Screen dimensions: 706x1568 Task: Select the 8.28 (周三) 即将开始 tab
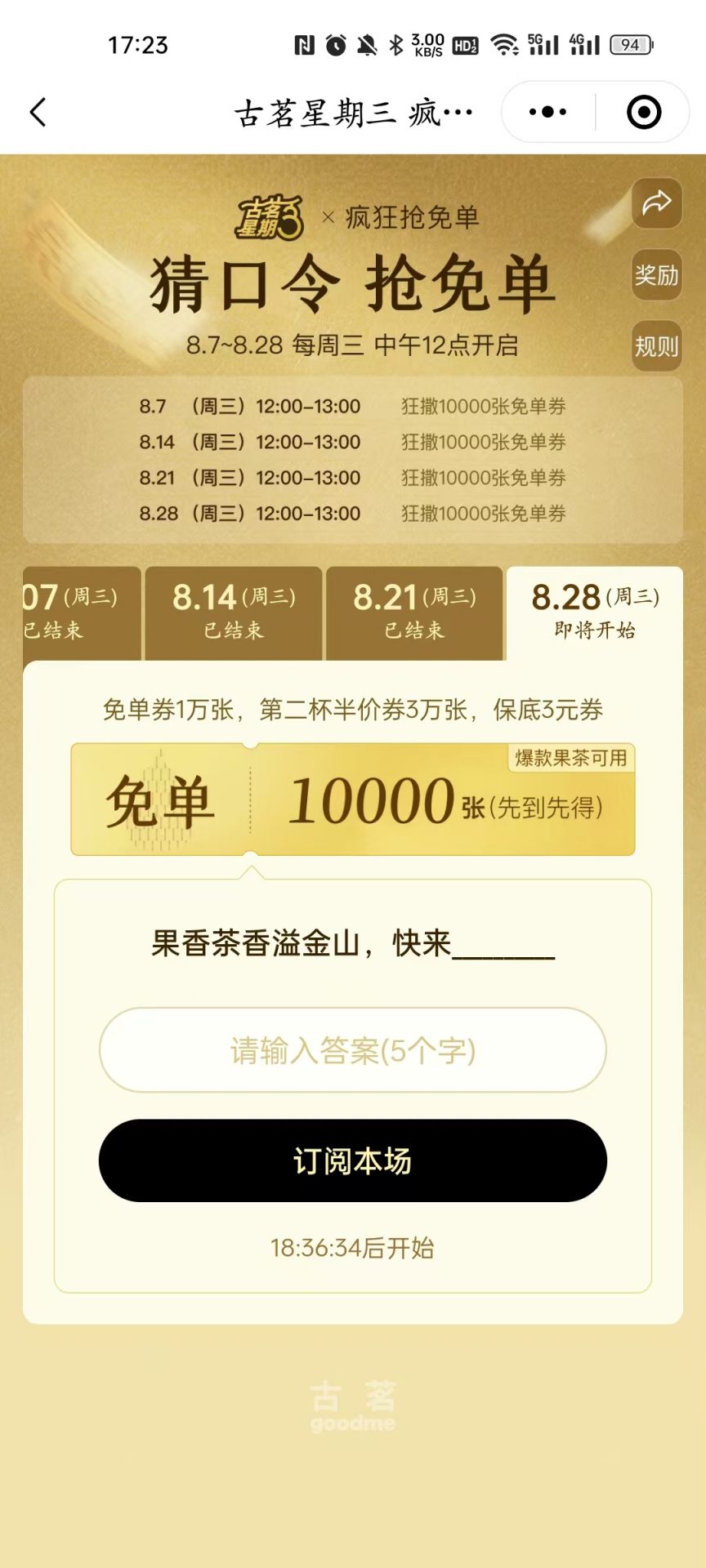pyautogui.click(x=595, y=612)
